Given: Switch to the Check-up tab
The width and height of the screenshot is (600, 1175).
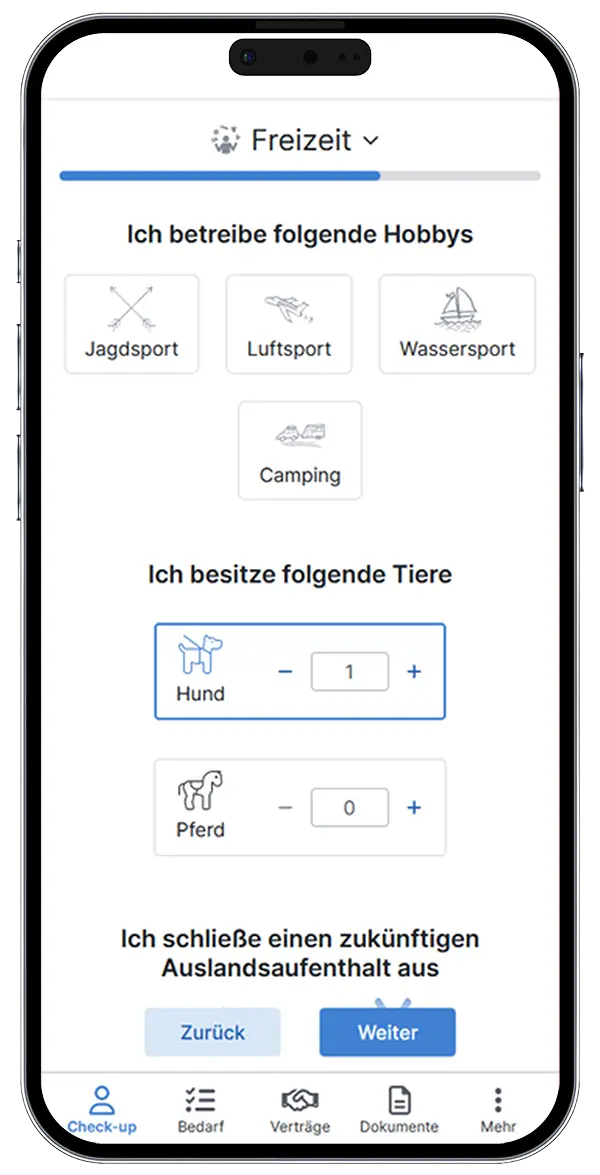Looking at the screenshot, I should click(102, 1110).
